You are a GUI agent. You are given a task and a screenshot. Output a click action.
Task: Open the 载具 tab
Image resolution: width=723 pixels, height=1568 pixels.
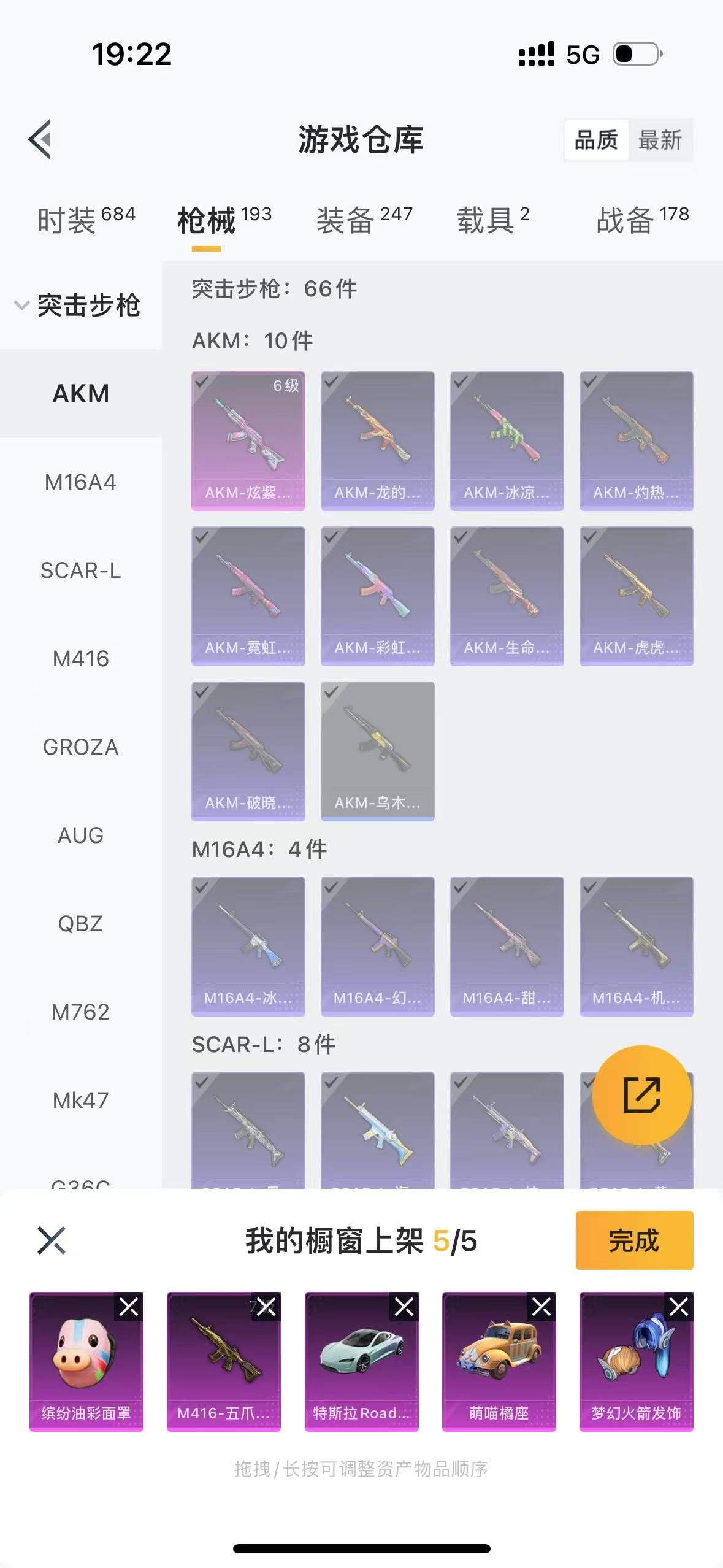click(x=492, y=220)
